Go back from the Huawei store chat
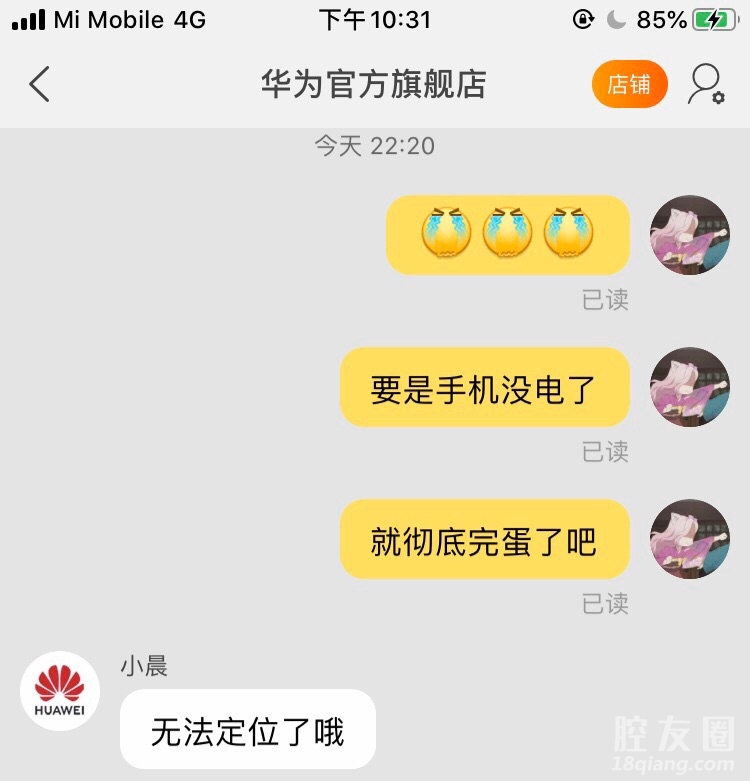 tap(40, 85)
